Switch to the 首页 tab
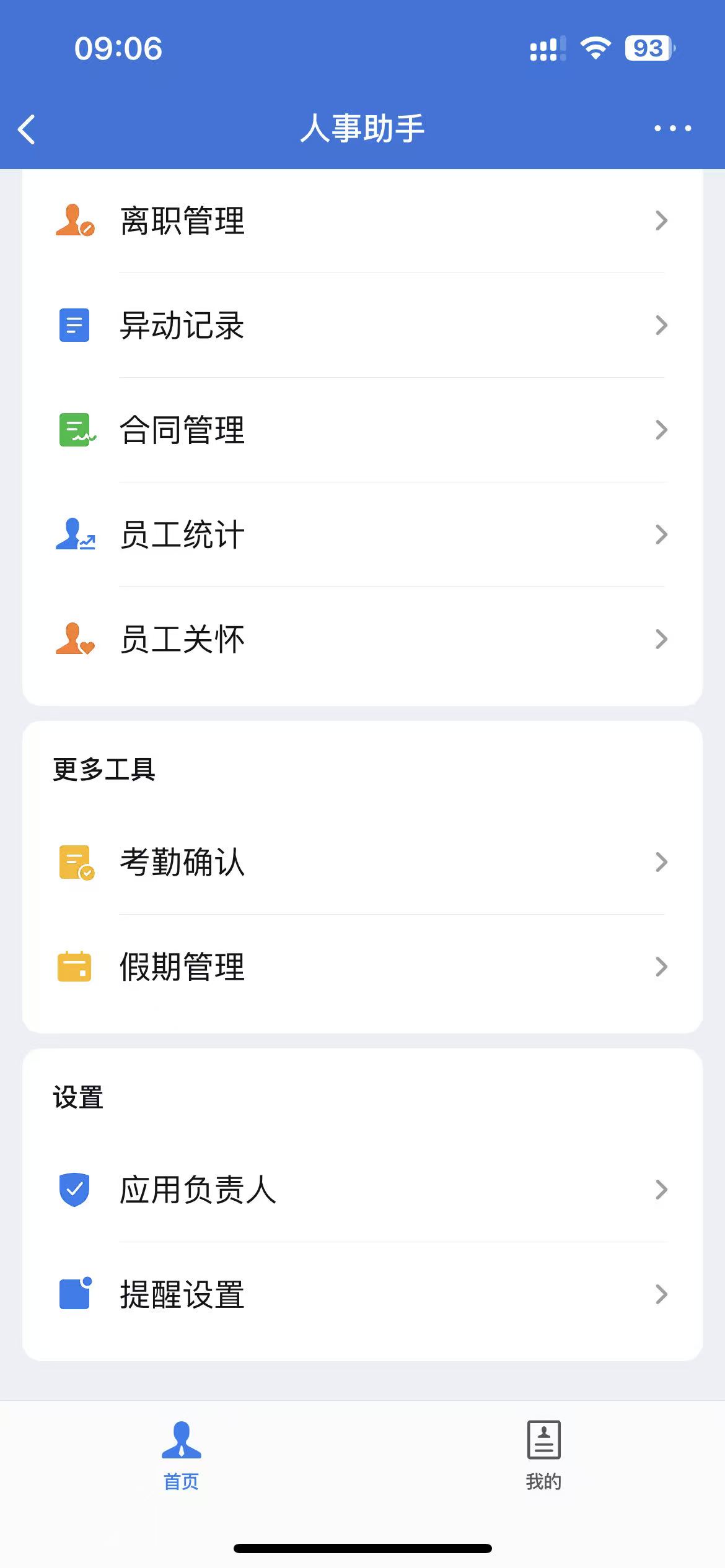Image resolution: width=725 pixels, height=1568 pixels. tap(181, 1457)
